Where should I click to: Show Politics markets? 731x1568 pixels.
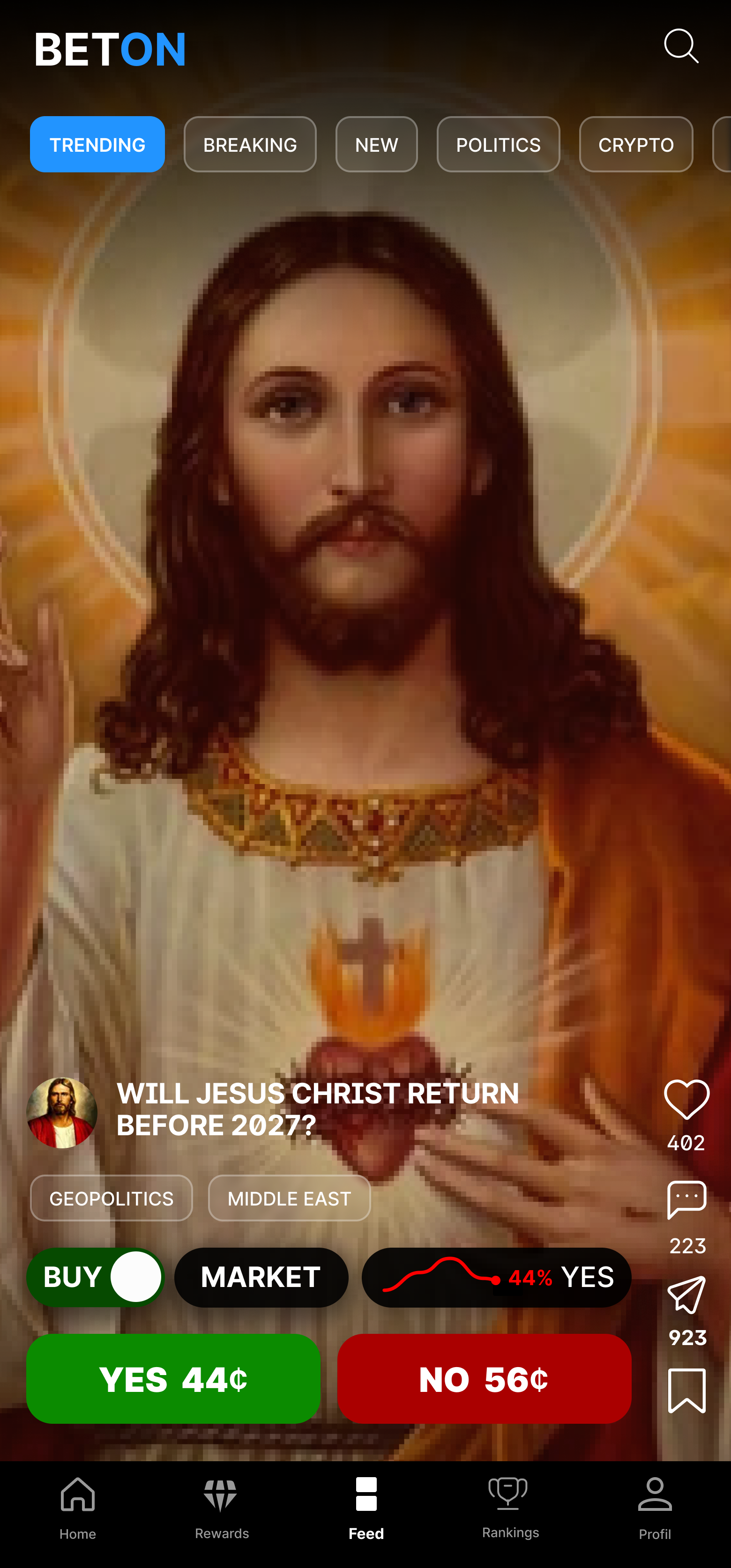pyautogui.click(x=498, y=144)
